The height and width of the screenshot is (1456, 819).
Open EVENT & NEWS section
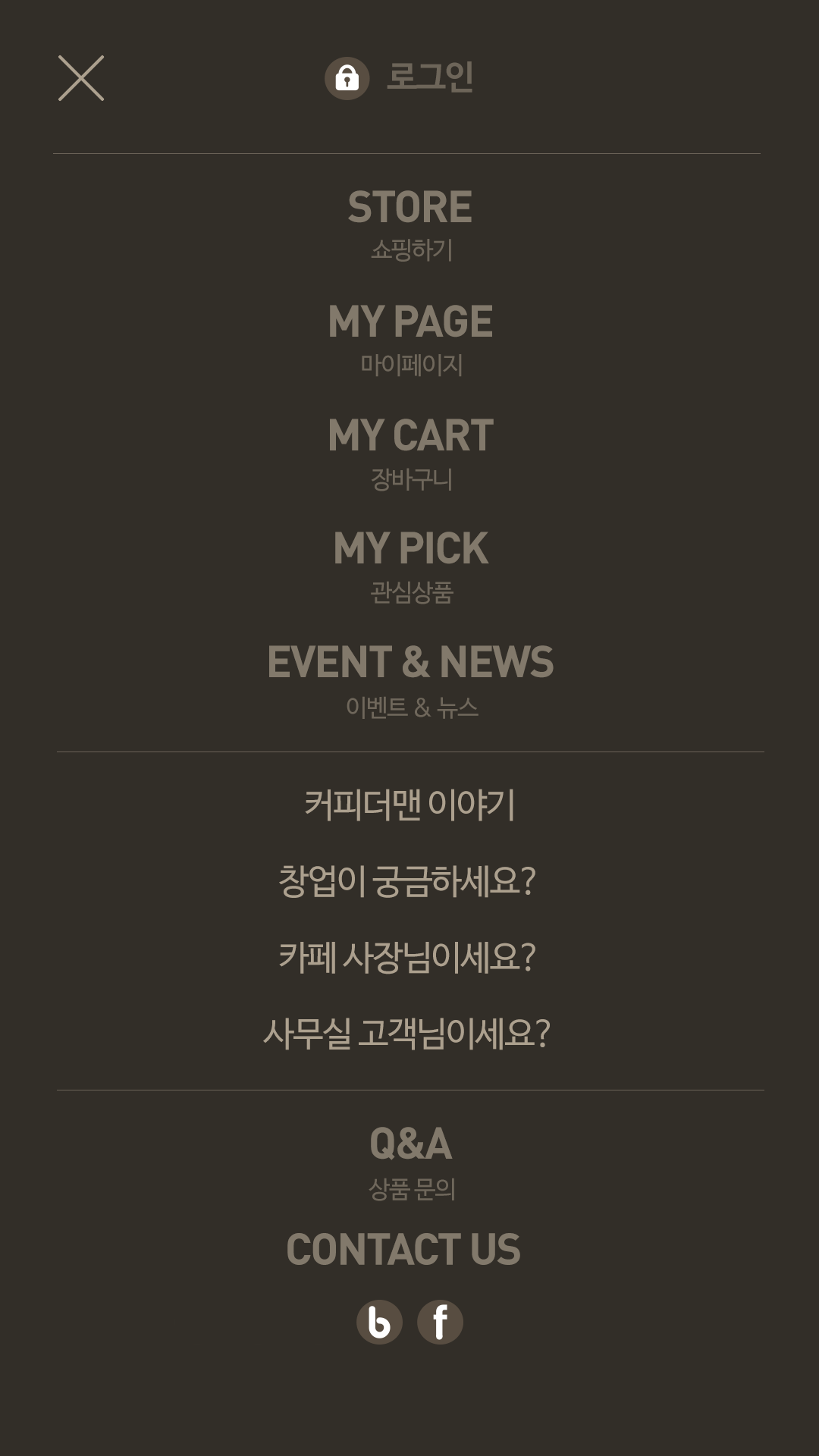(410, 679)
